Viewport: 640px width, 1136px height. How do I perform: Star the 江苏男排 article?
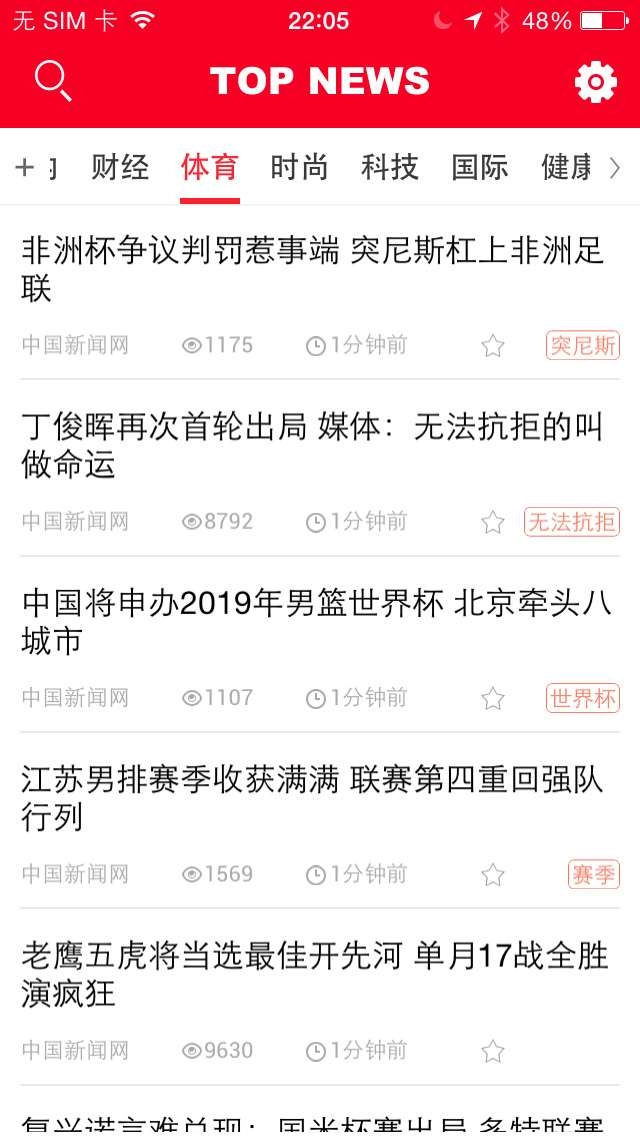[x=492, y=875]
